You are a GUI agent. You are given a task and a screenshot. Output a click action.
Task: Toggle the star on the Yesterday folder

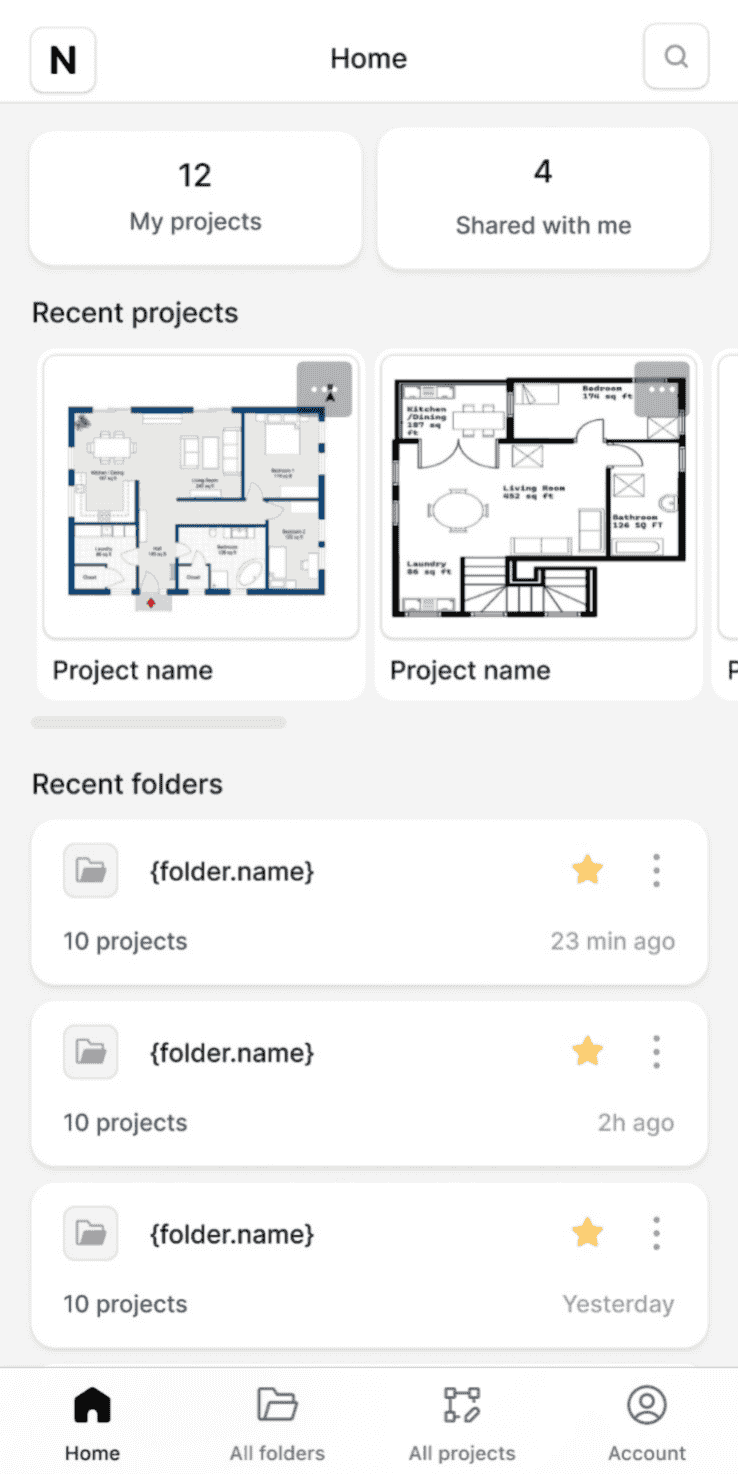[x=587, y=1233]
